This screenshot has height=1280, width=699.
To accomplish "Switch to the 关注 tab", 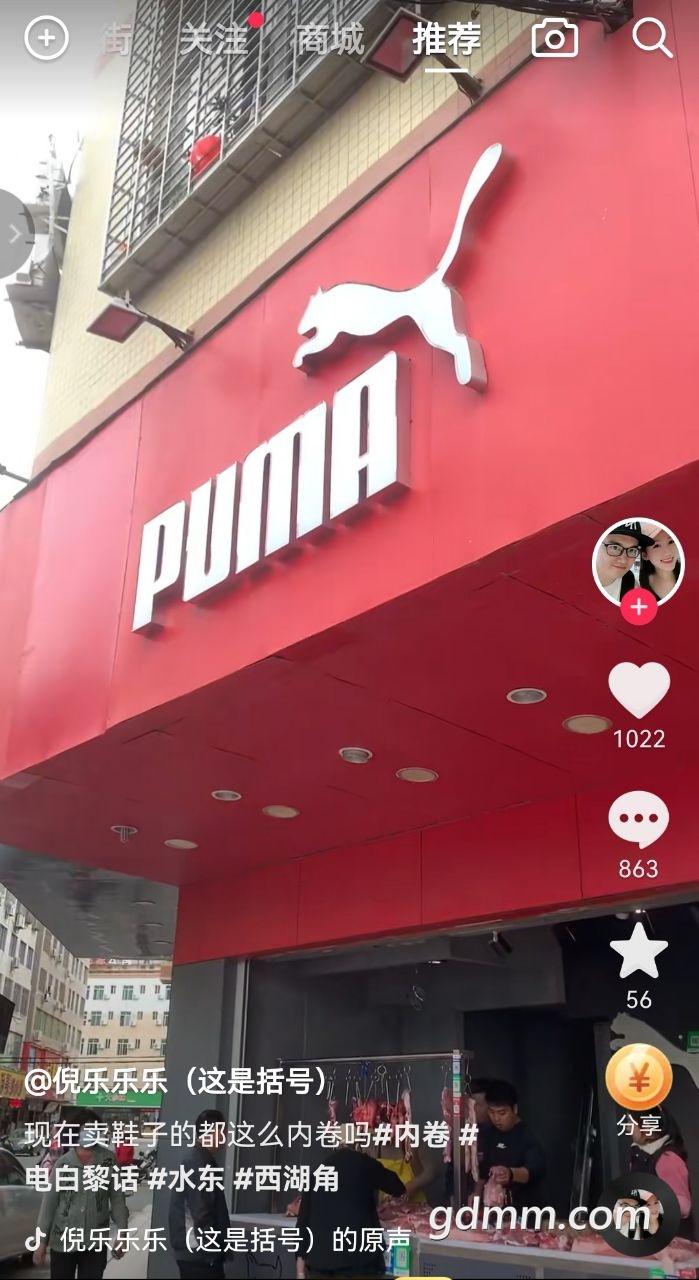I will (213, 39).
